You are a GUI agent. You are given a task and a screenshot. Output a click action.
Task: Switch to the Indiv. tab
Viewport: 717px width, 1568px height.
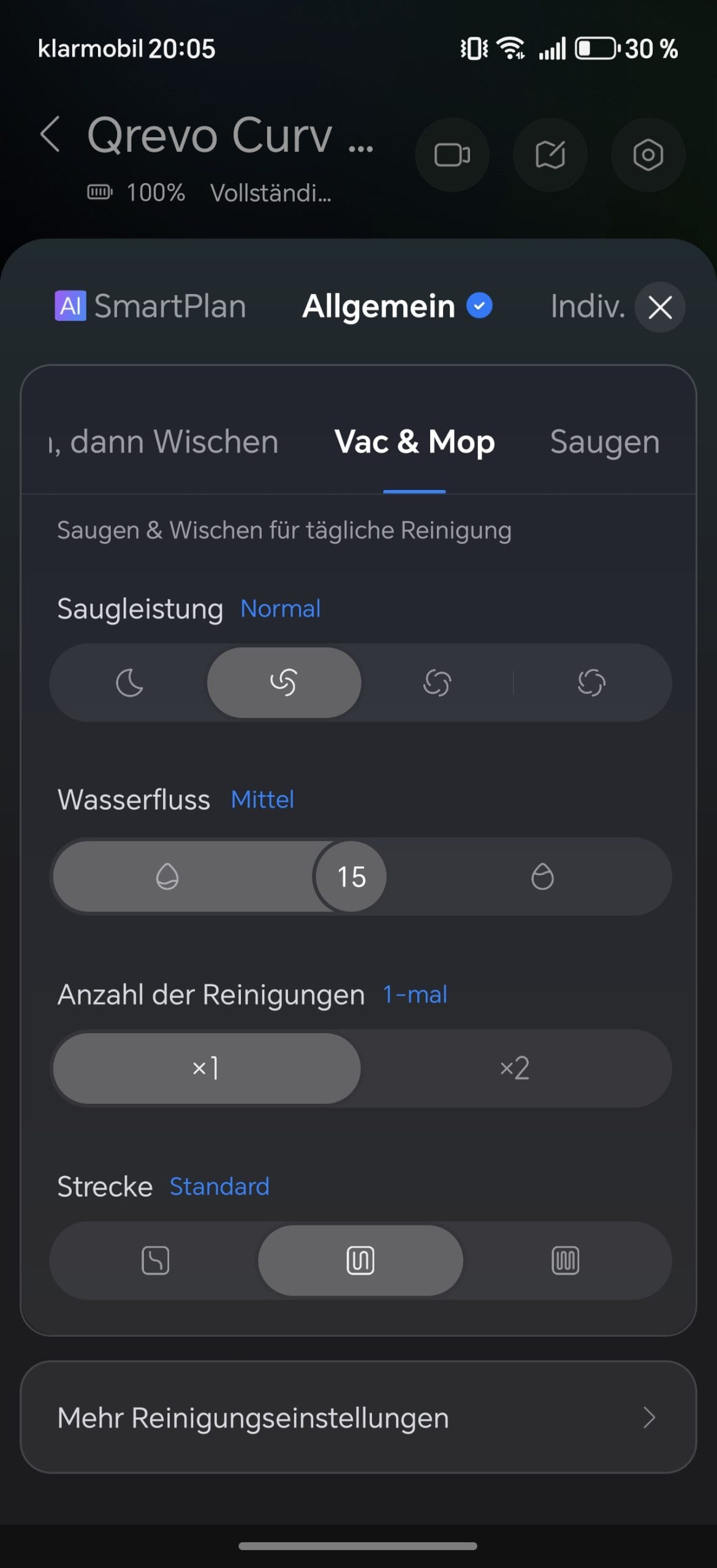click(587, 306)
